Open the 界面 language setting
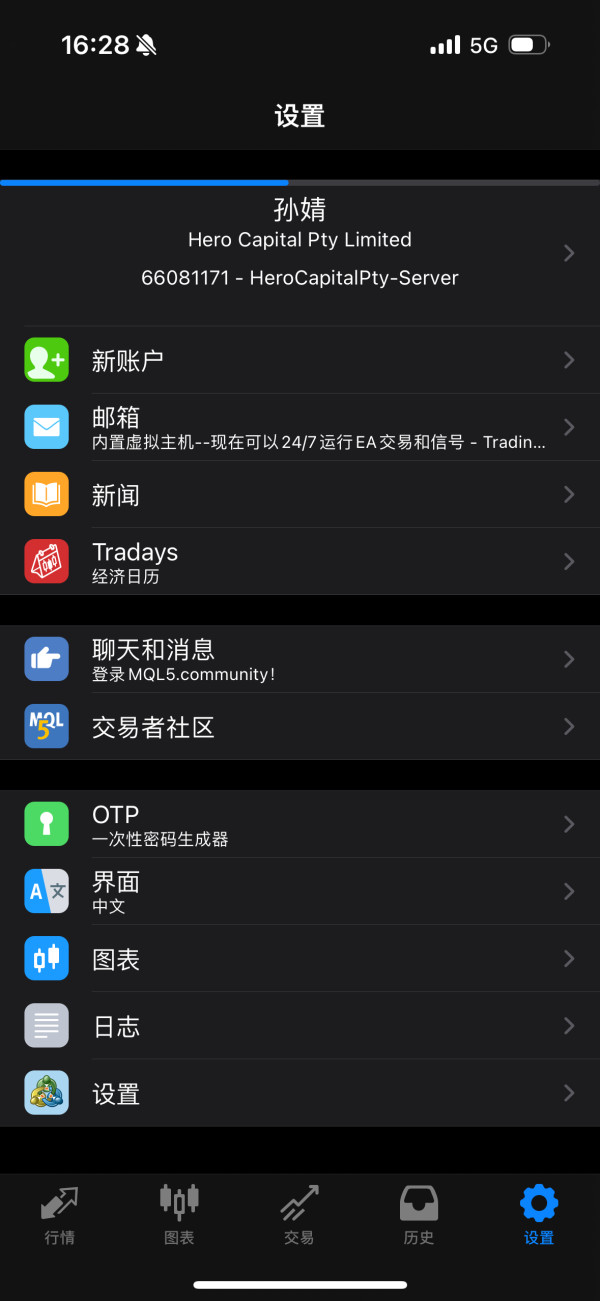The height and width of the screenshot is (1301, 600). (300, 891)
